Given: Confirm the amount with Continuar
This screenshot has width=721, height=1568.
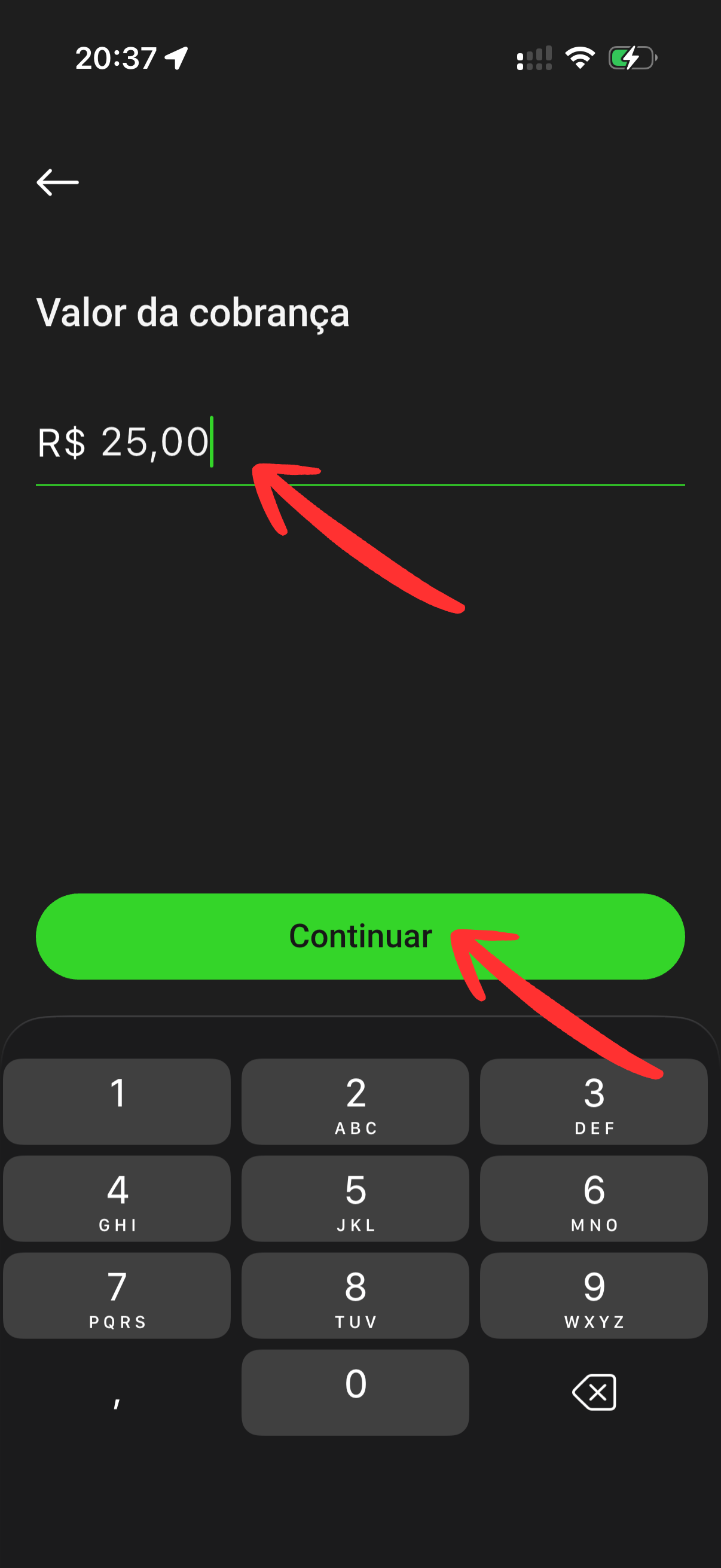Looking at the screenshot, I should pos(360,936).
